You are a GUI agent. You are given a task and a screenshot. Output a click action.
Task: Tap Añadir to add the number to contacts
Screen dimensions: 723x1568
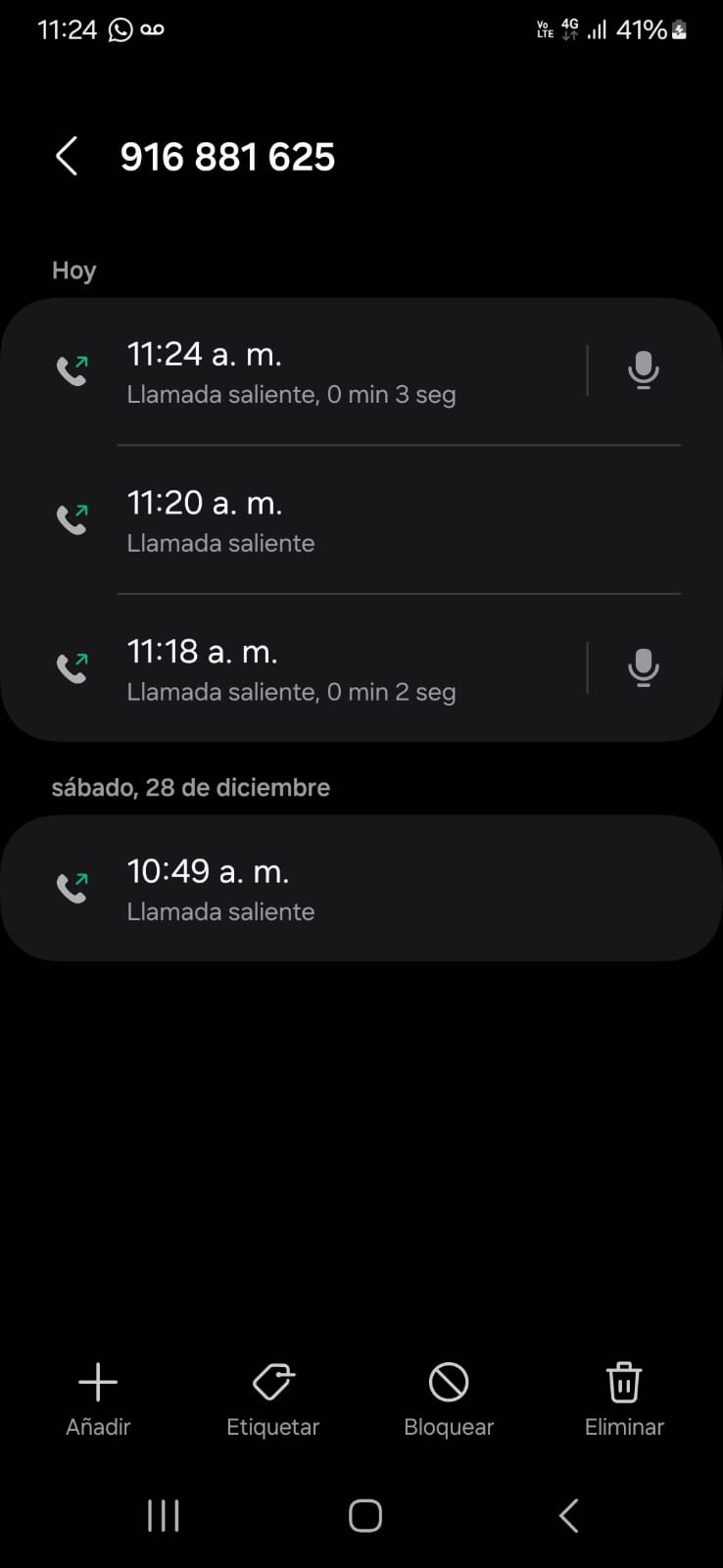98,1399
